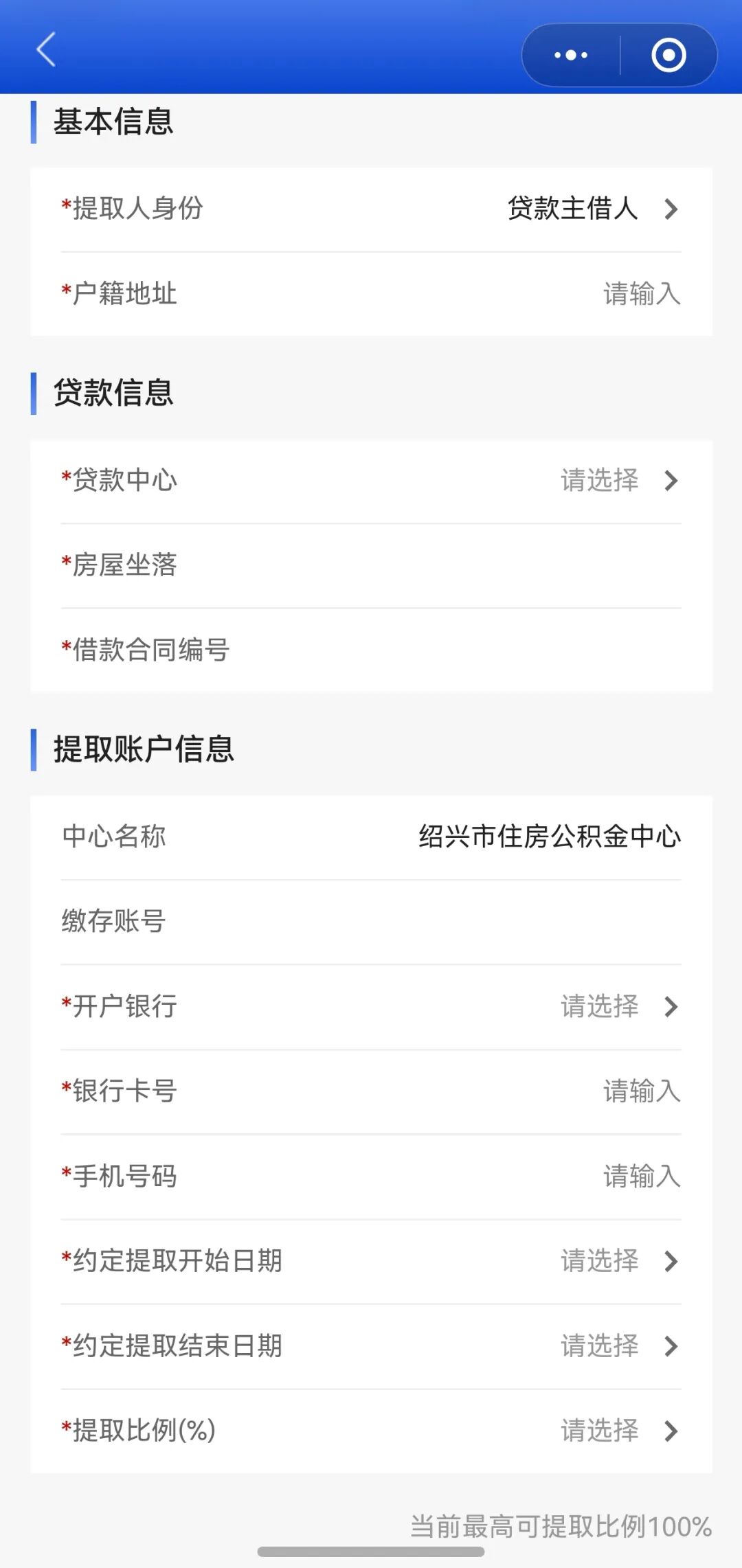Close the mini-program via the circle icon

pyautogui.click(x=668, y=55)
